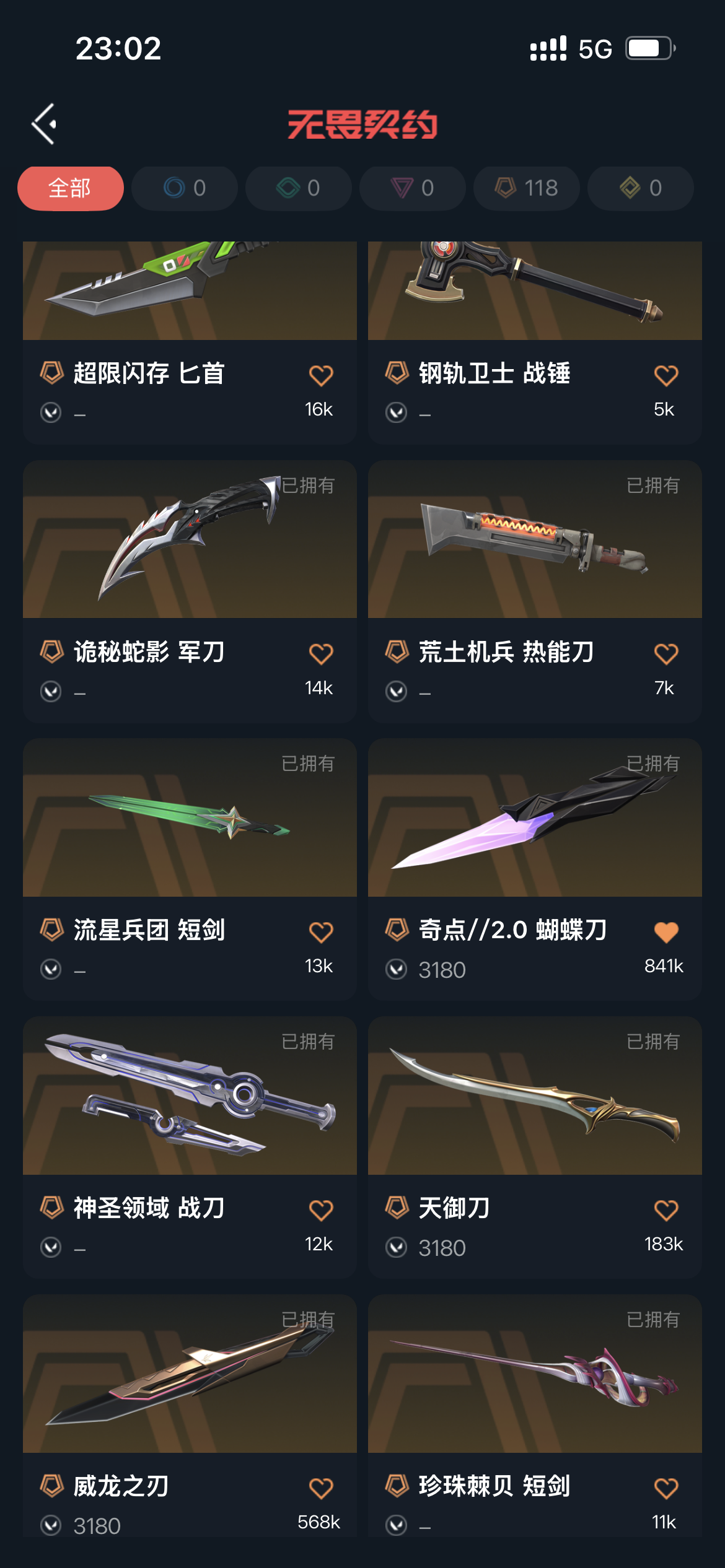Viewport: 725px width, 1568px height.
Task: Select the 全部 filter chip
Action: [70, 188]
